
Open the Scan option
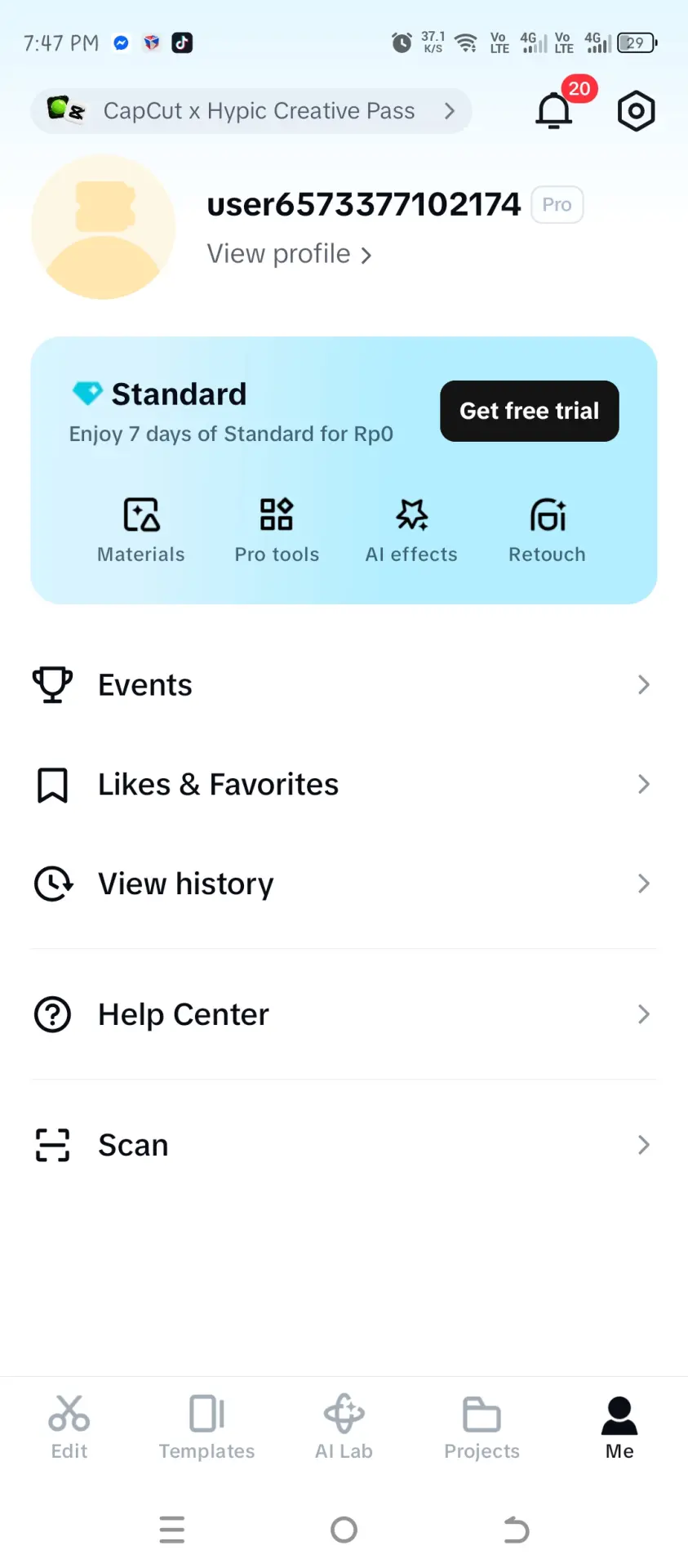(344, 1145)
